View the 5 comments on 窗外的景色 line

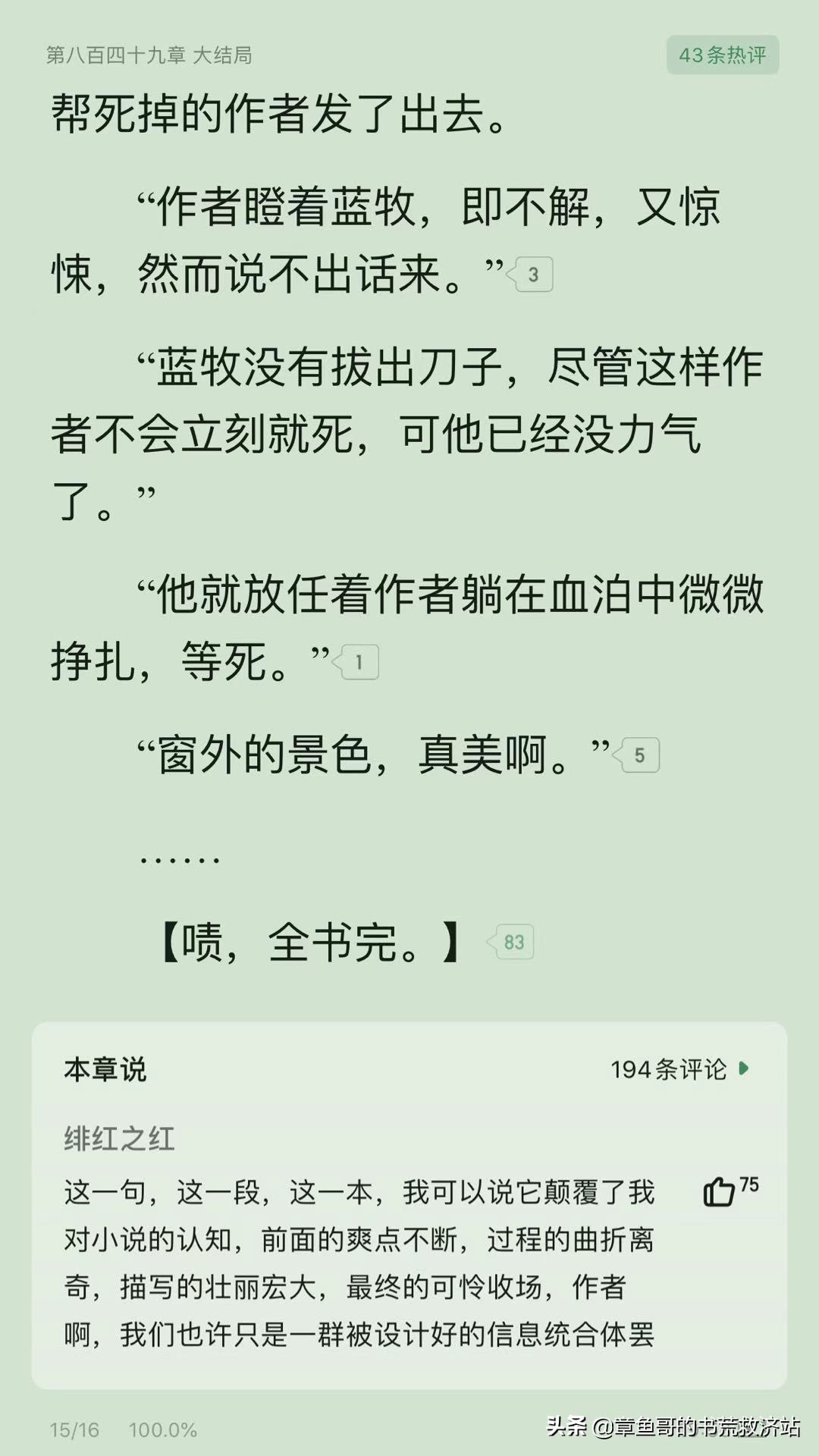[x=639, y=755]
